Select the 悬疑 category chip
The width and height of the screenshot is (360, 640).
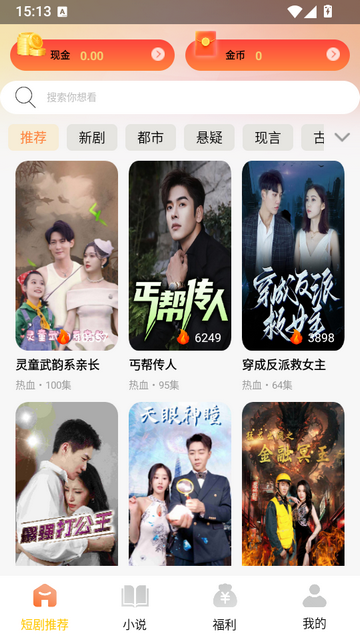coord(209,138)
